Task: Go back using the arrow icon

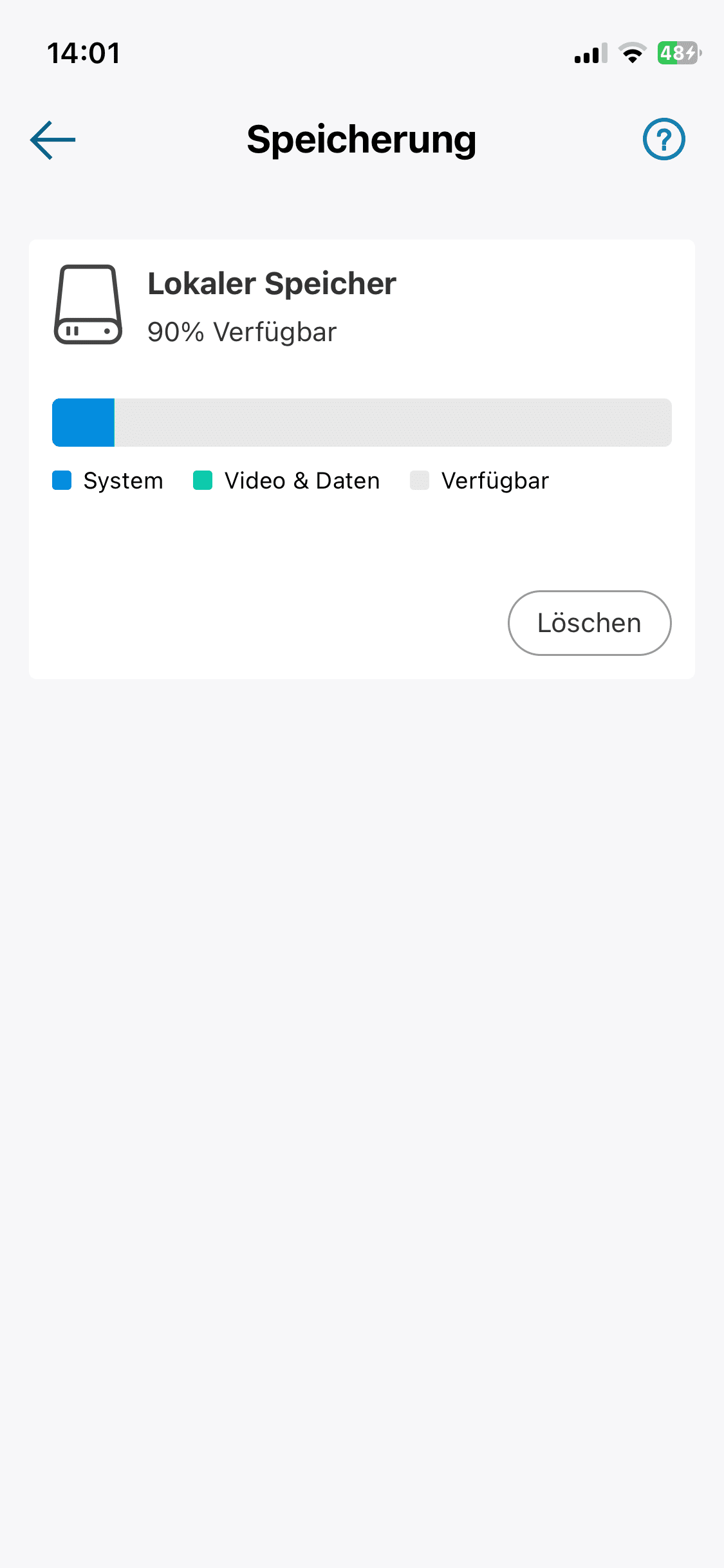Action: coord(53,140)
